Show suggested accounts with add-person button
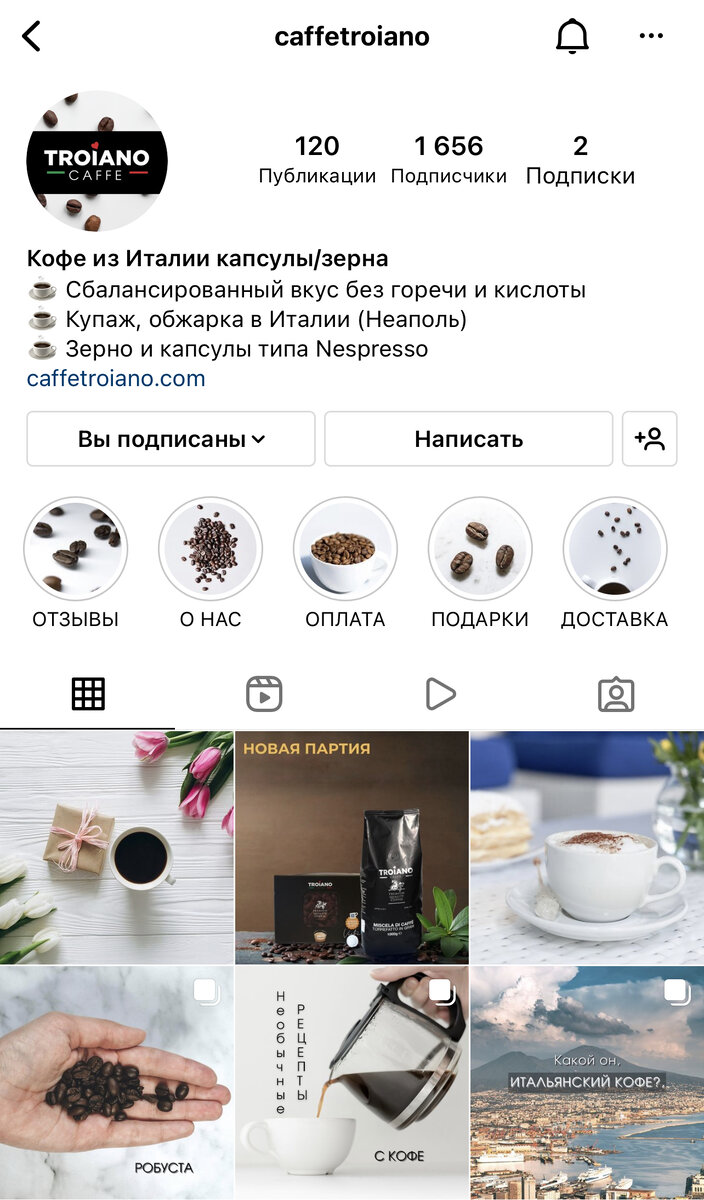 tap(649, 439)
